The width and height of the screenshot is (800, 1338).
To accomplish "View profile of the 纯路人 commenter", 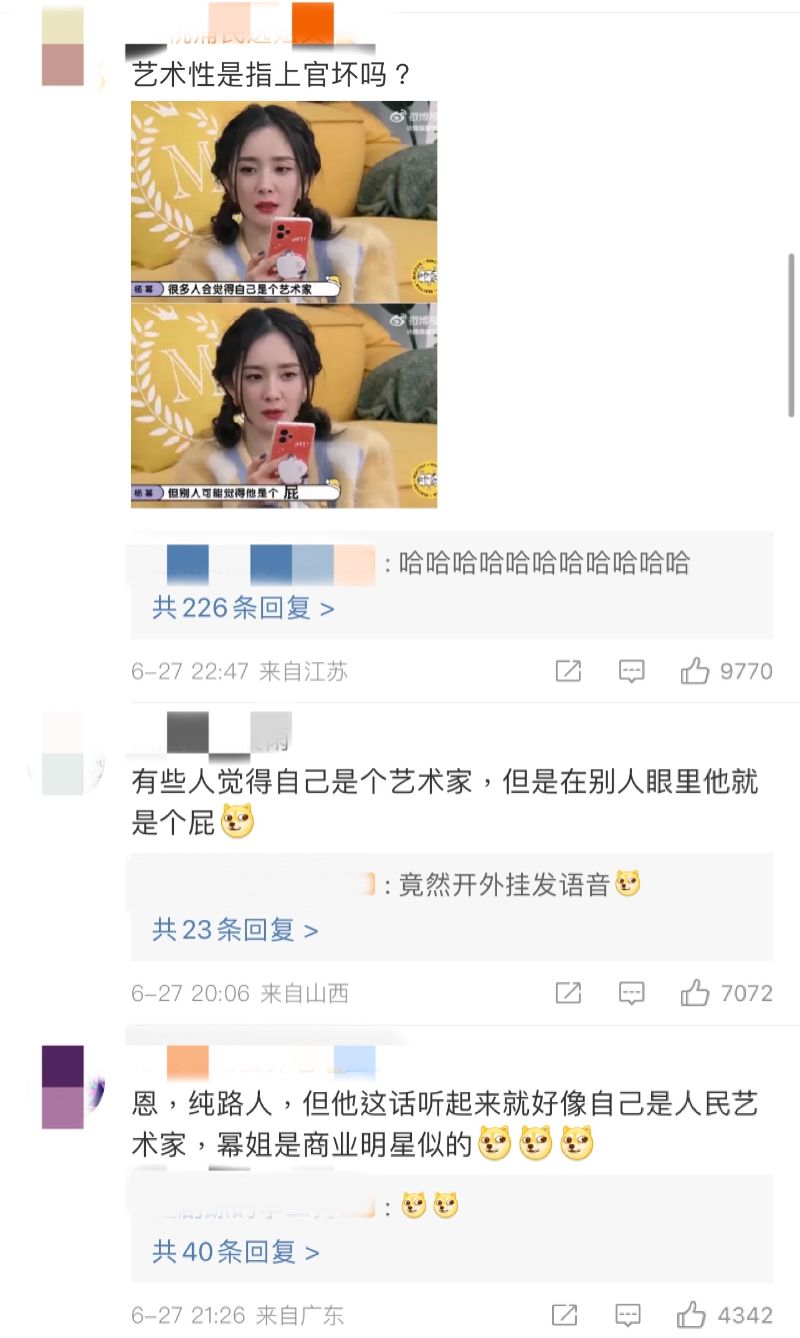I will pos(63,1087).
